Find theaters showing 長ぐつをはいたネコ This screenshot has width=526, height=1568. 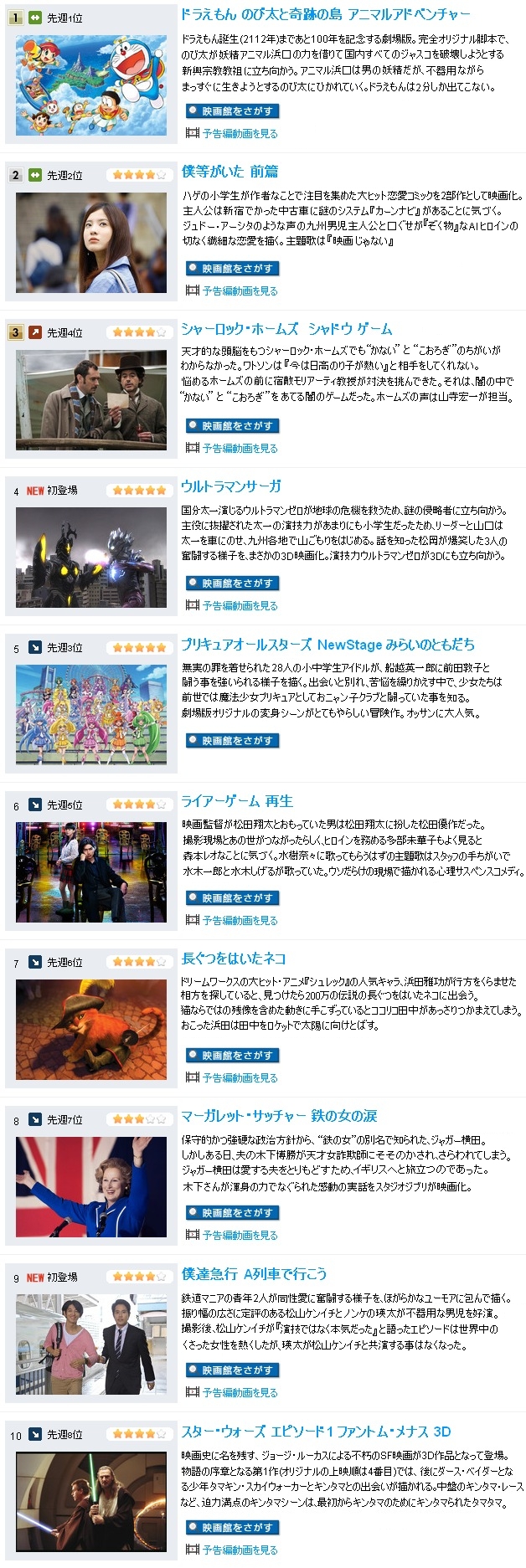click(232, 1056)
